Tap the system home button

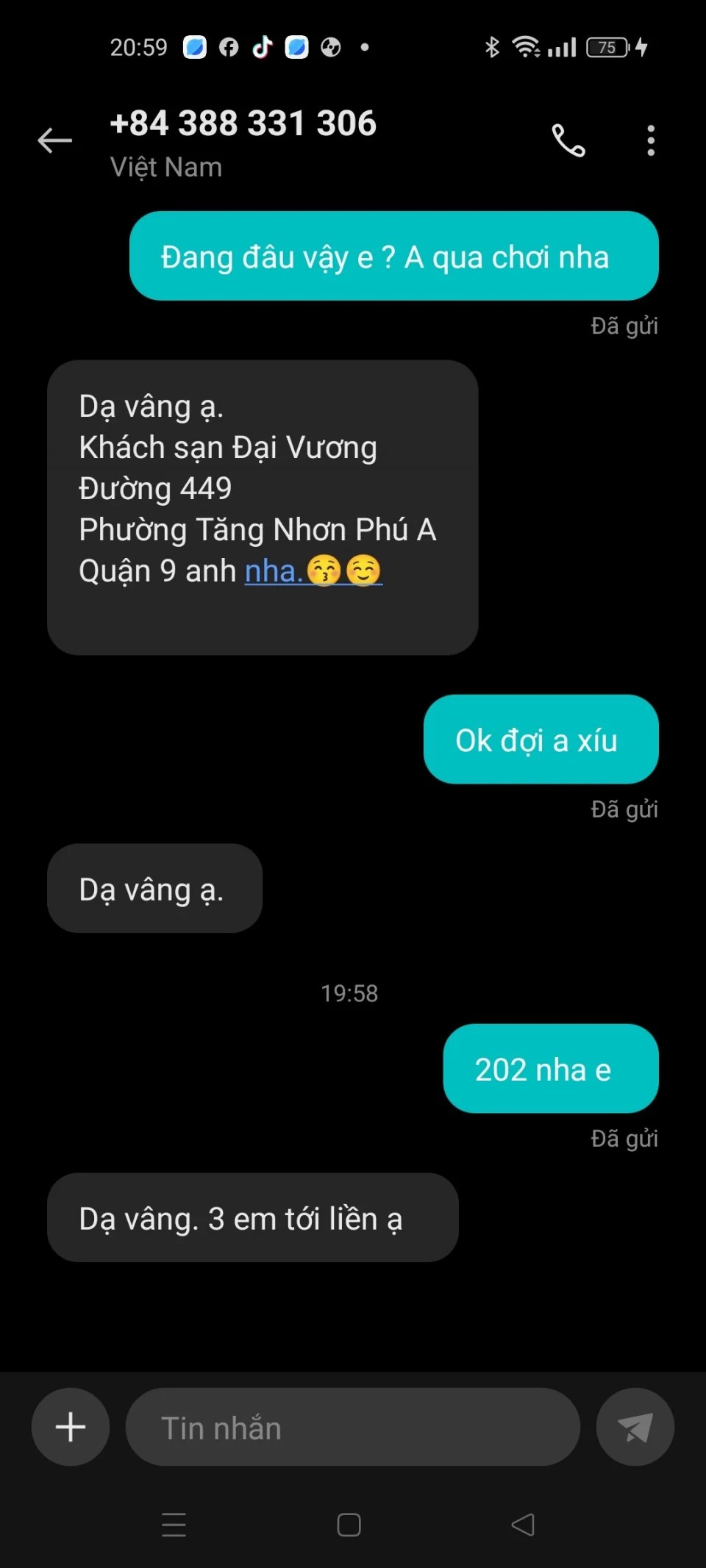coord(349,1525)
